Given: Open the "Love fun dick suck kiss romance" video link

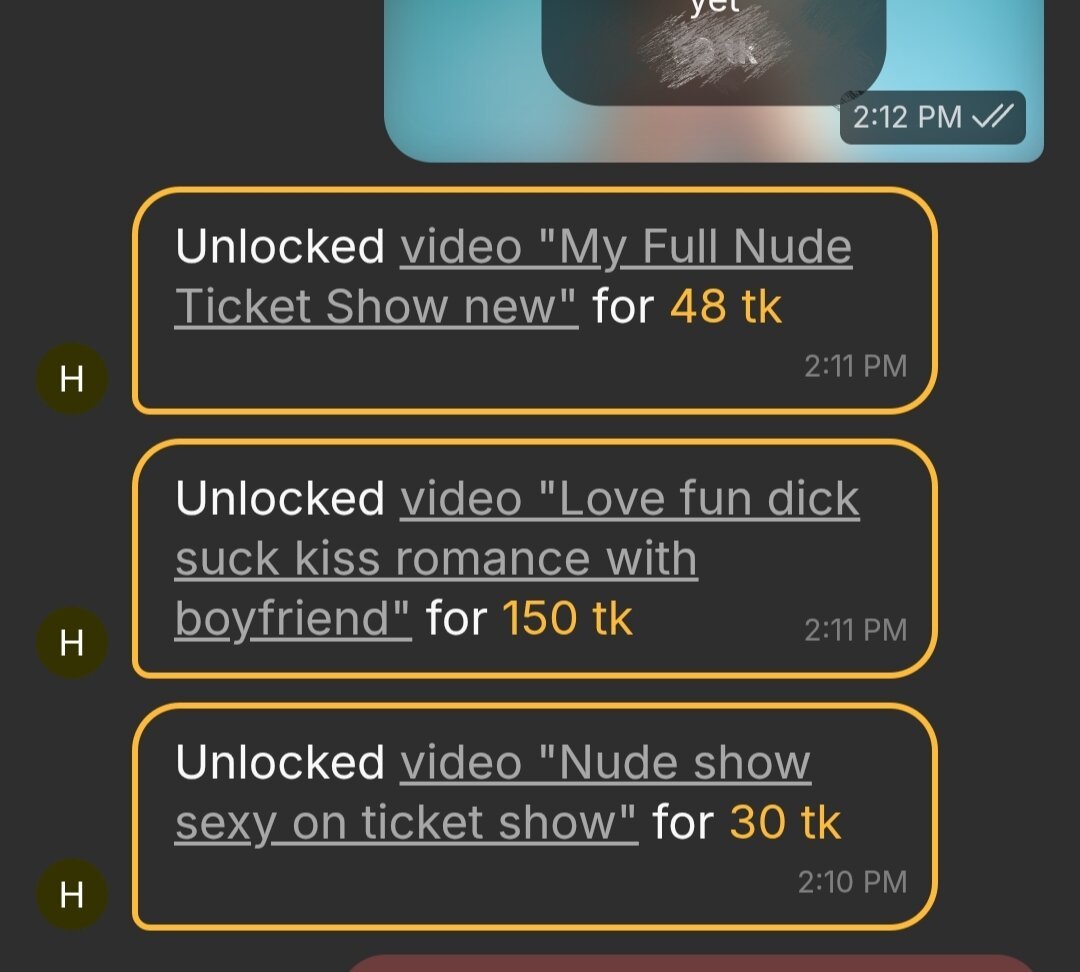Looking at the screenshot, I should [x=629, y=500].
